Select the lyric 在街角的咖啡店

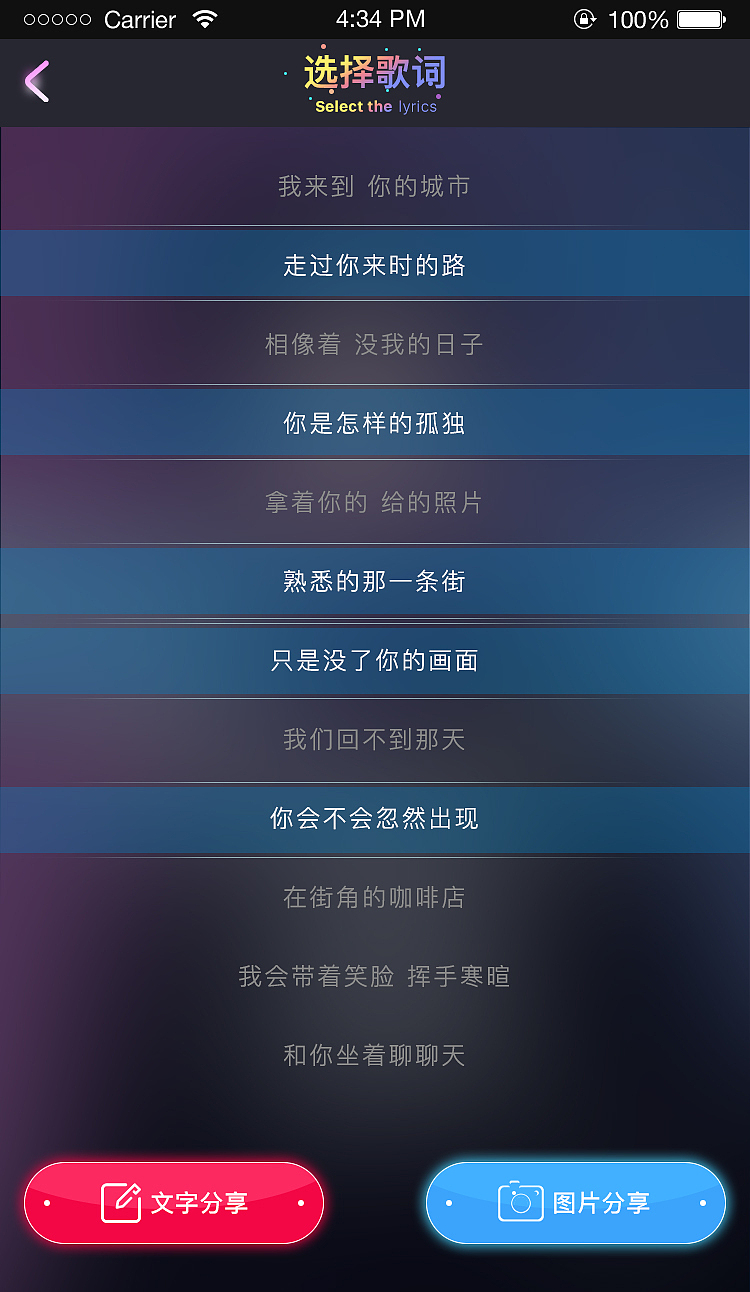click(x=375, y=897)
